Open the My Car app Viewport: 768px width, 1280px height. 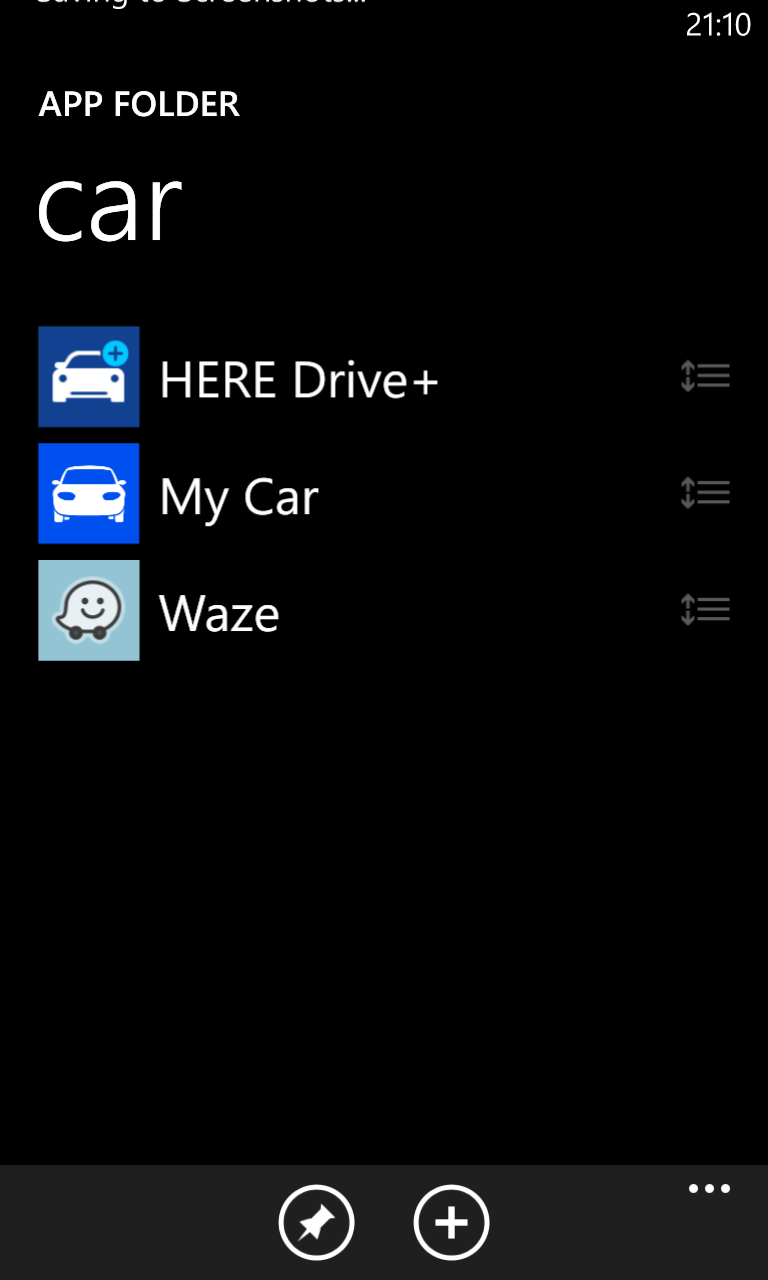[x=239, y=497]
